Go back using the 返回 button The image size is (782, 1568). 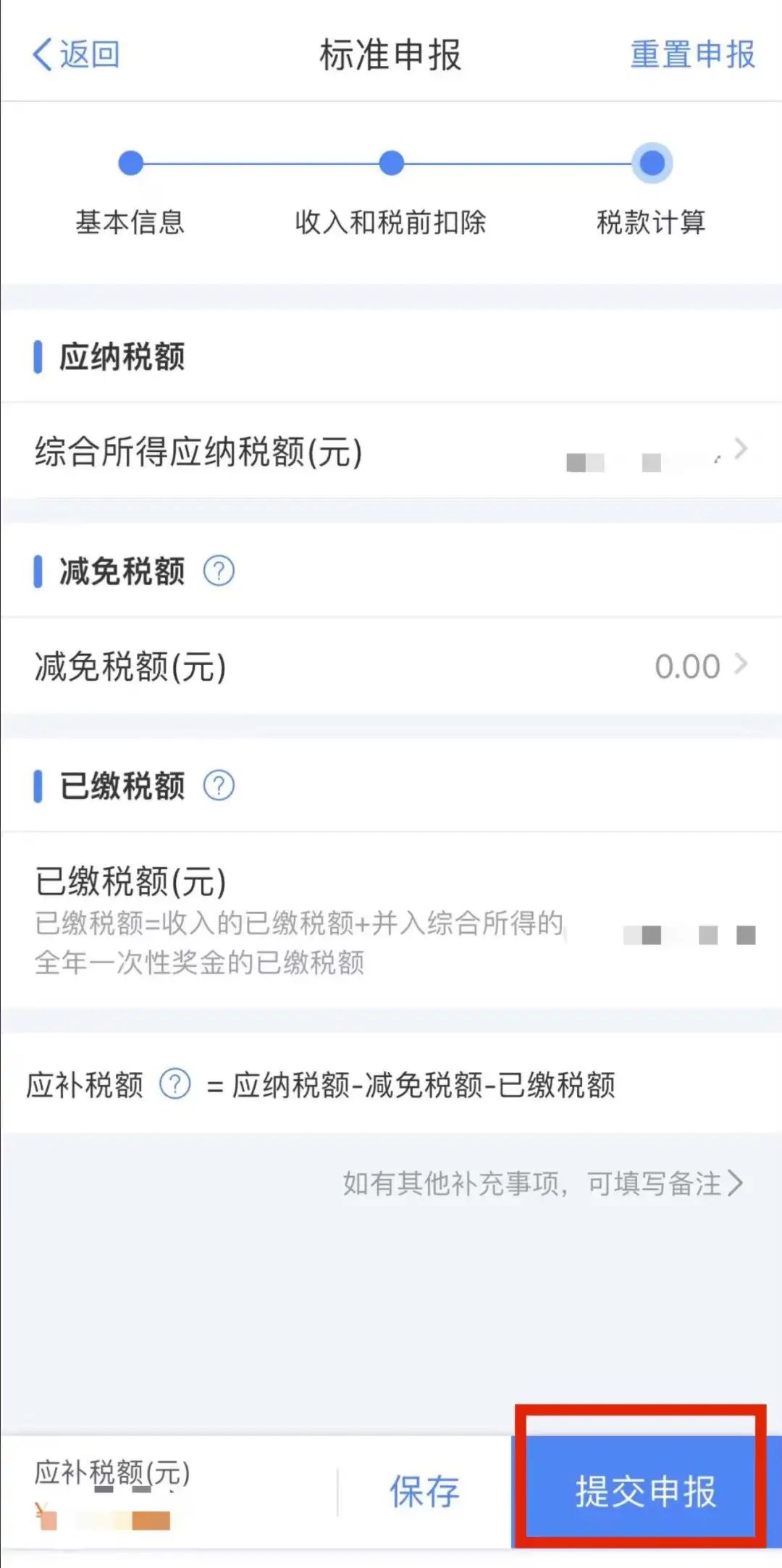pyautogui.click(x=76, y=54)
